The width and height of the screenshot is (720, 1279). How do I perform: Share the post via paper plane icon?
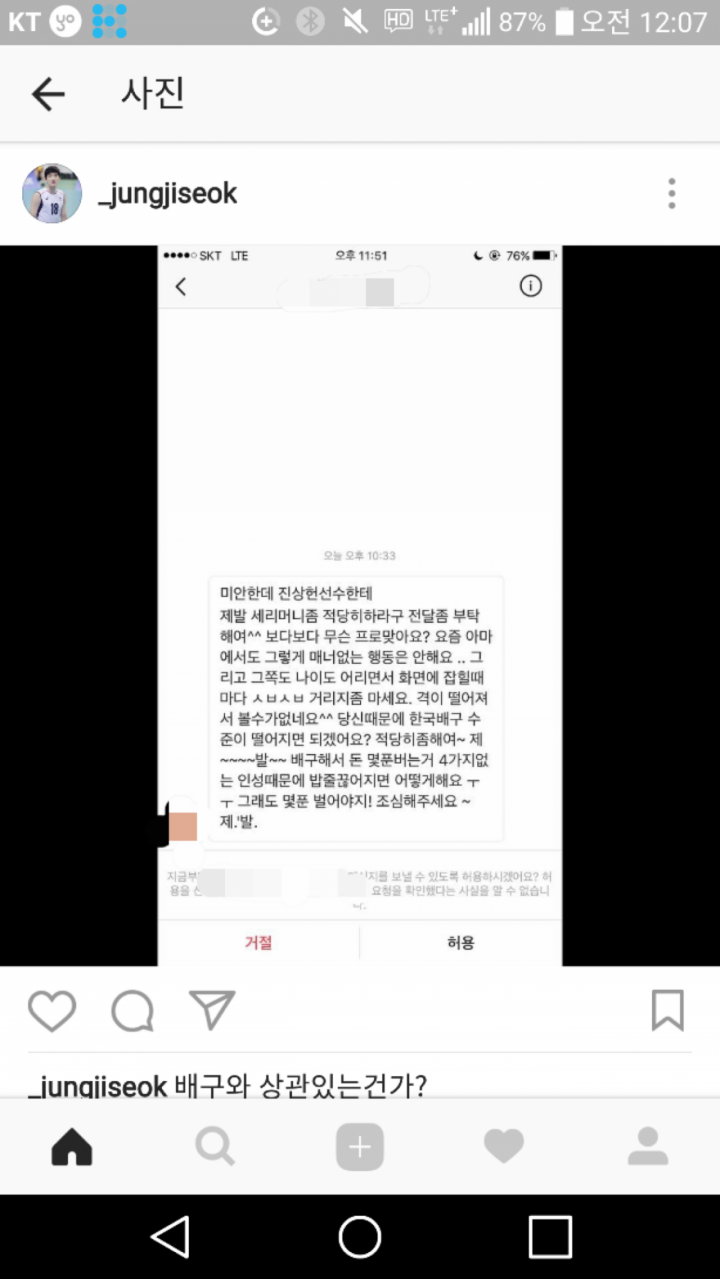[x=212, y=1011]
